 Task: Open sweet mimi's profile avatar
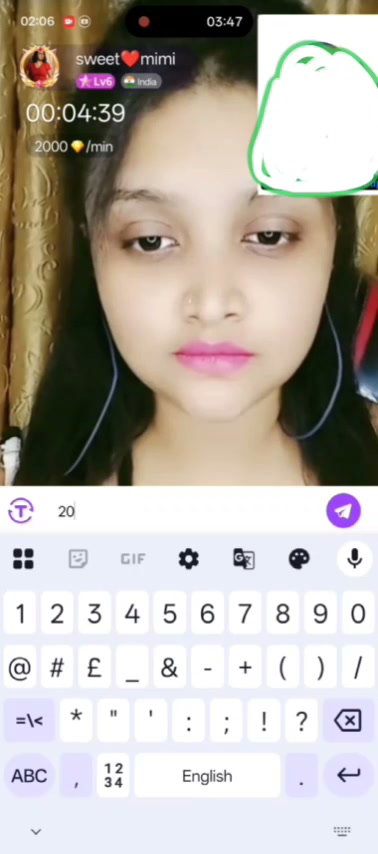(40, 68)
